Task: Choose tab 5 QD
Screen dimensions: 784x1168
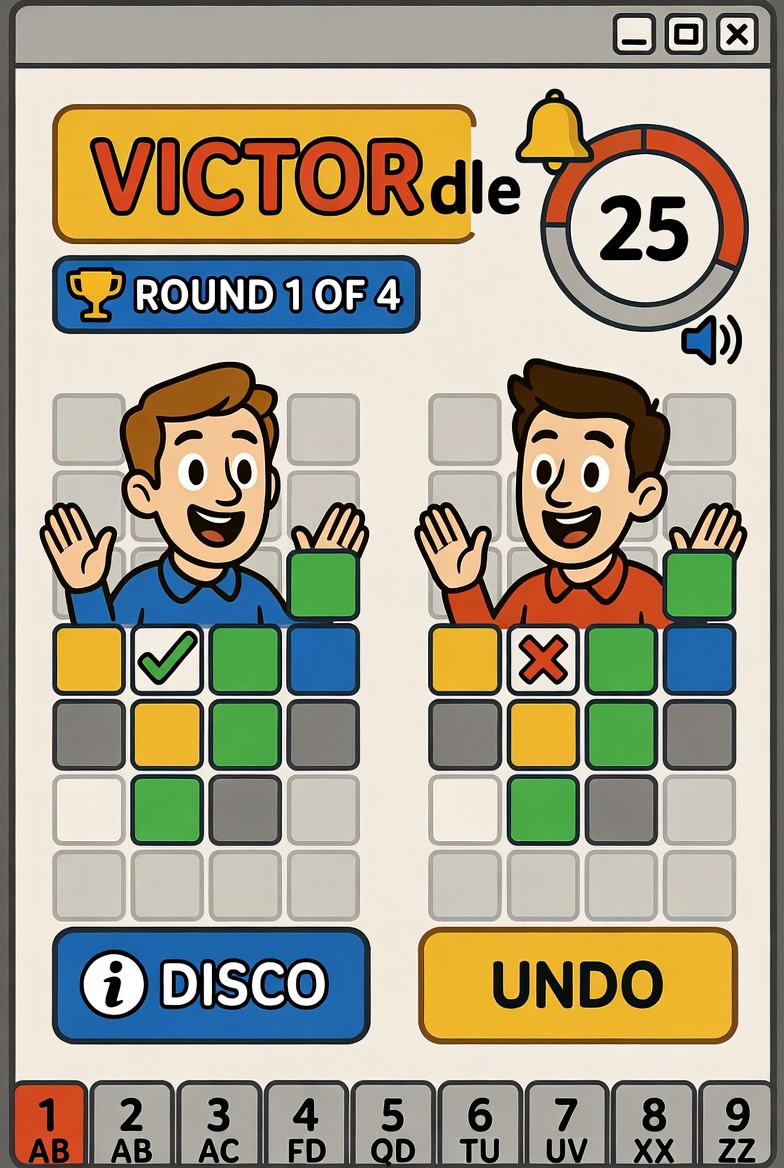Action: click(393, 1127)
